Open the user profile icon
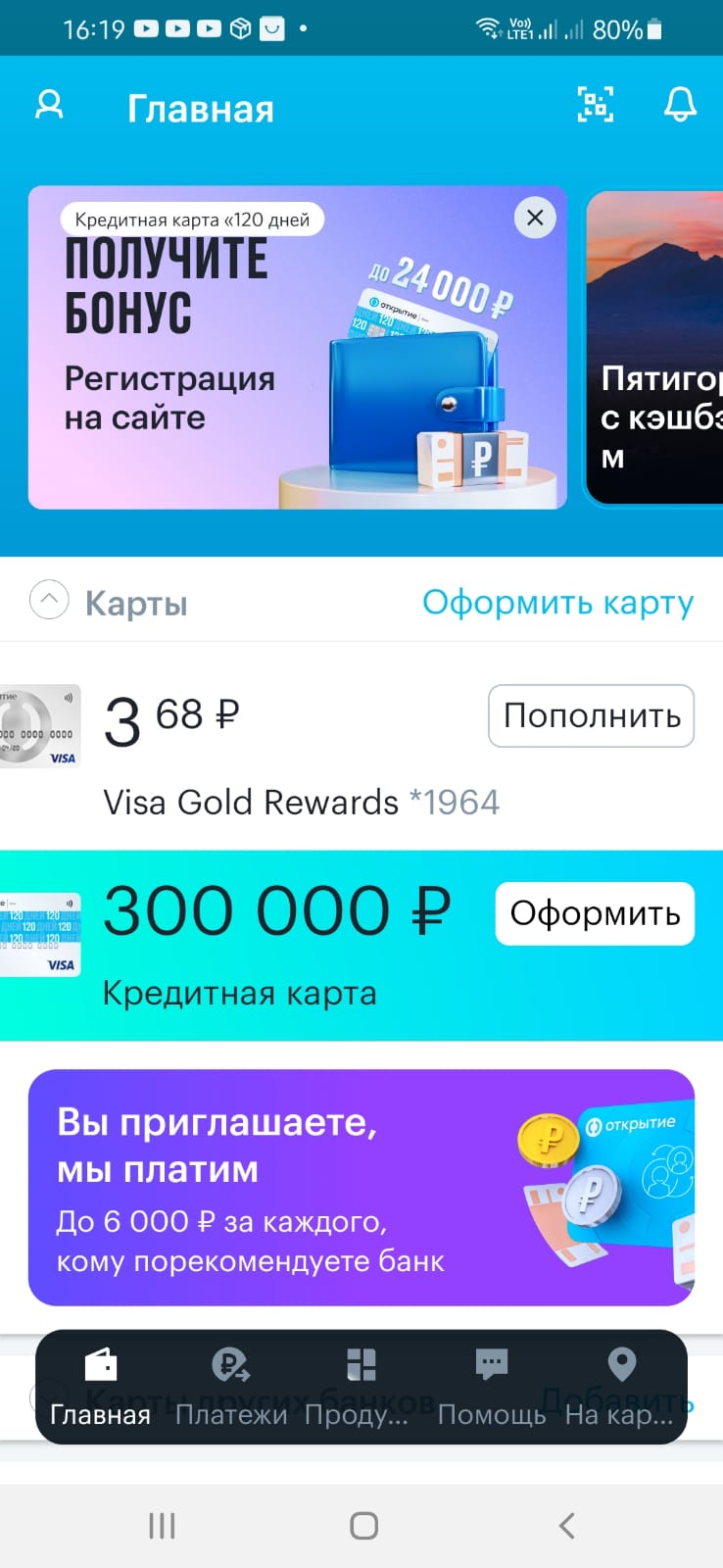This screenshot has width=723, height=1568. coord(49,106)
